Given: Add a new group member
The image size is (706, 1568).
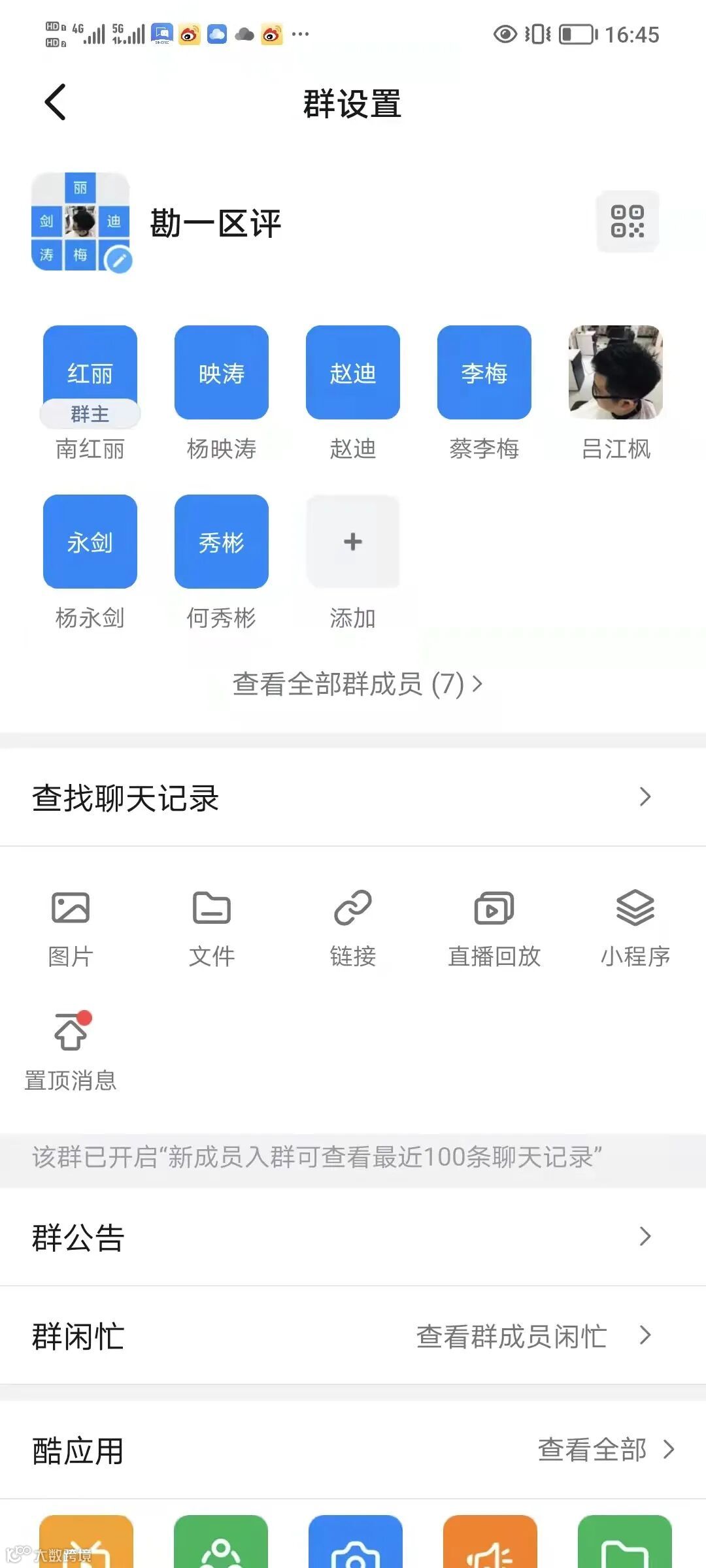Looking at the screenshot, I should pos(353,542).
